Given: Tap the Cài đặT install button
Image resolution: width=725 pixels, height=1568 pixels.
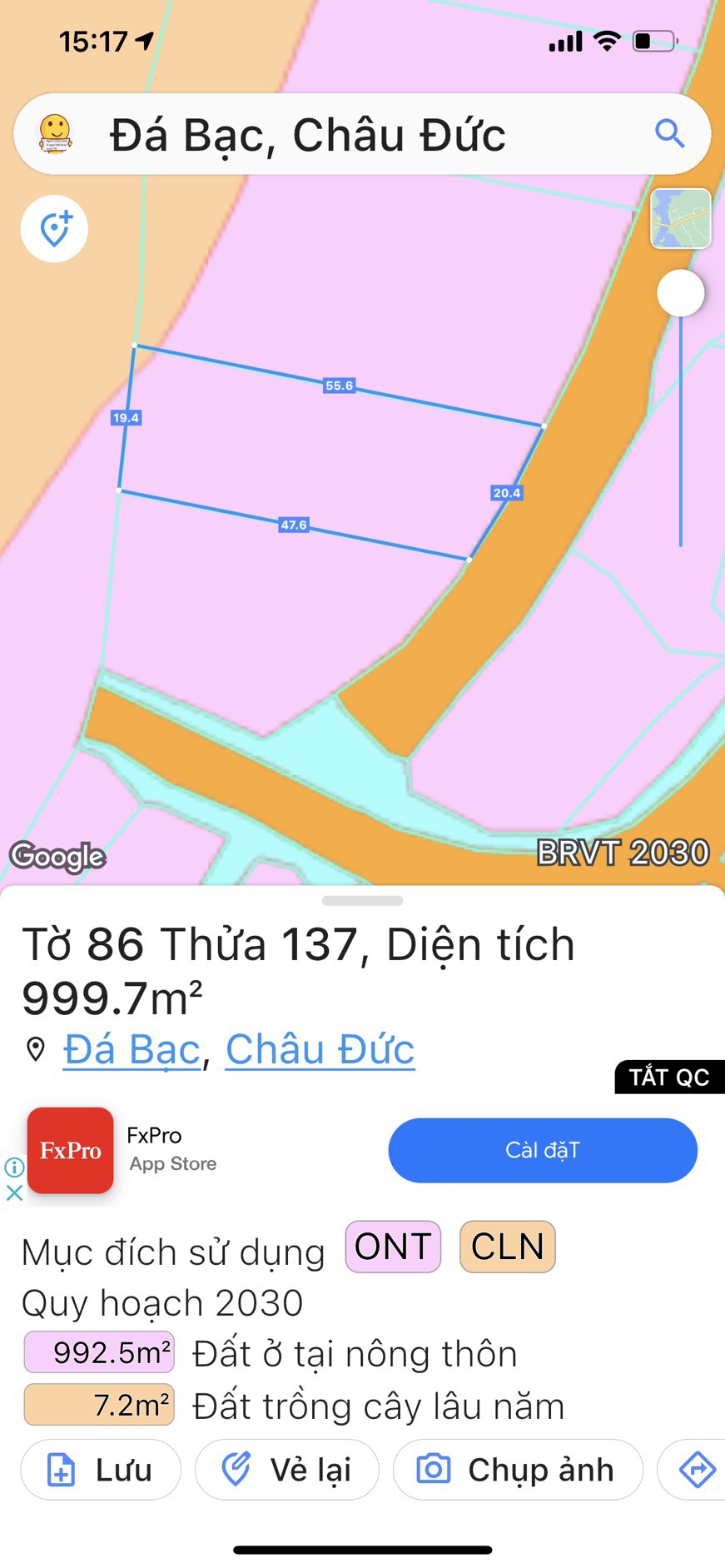Looking at the screenshot, I should [542, 1150].
